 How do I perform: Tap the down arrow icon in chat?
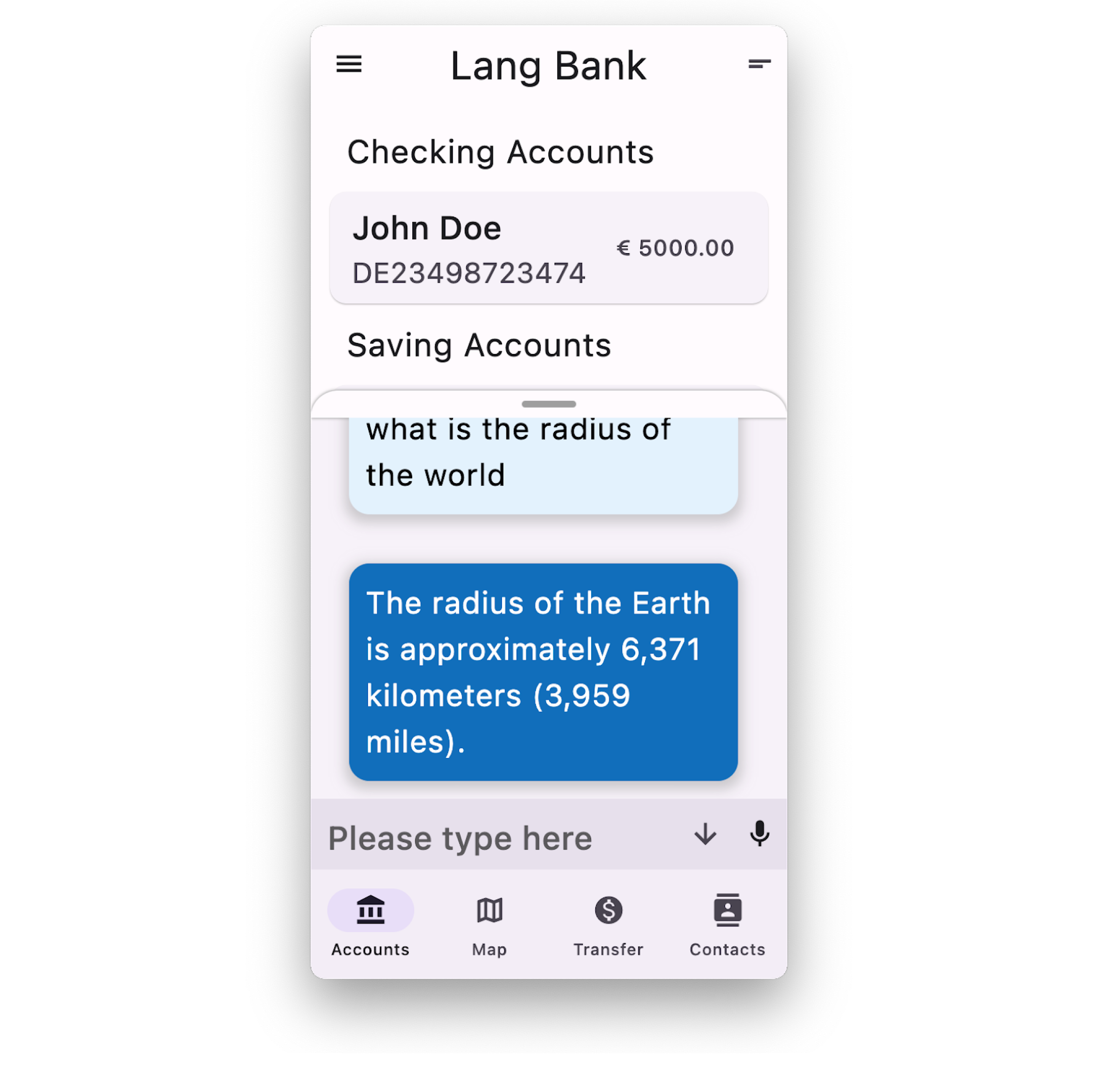(705, 835)
